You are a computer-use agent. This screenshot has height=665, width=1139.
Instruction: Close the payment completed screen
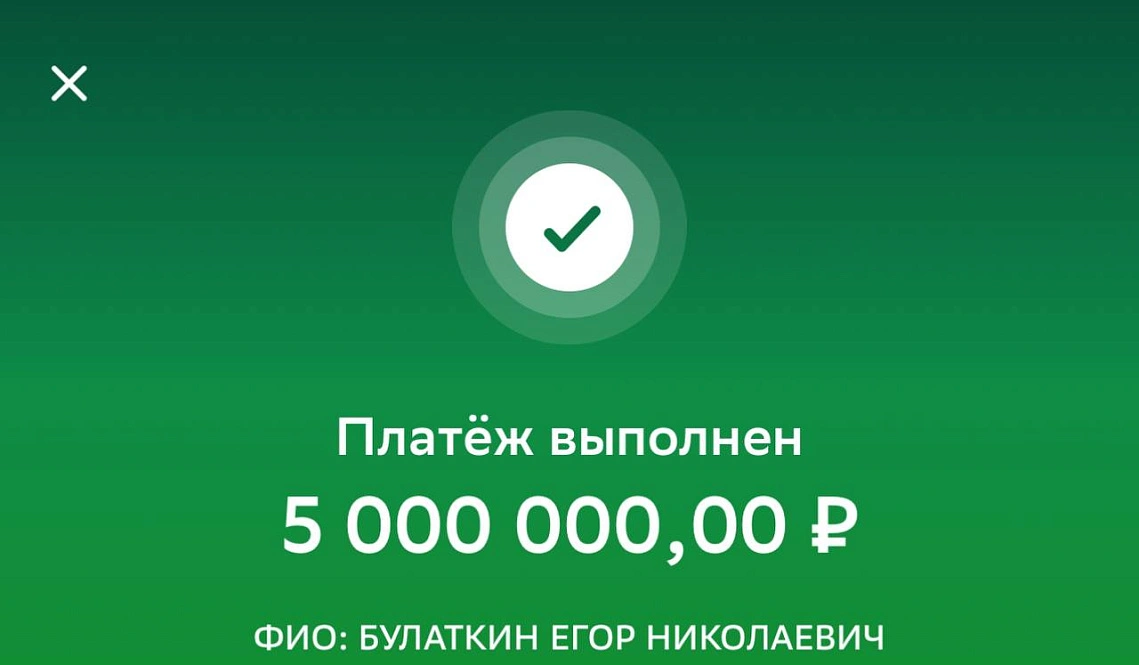click(x=69, y=83)
